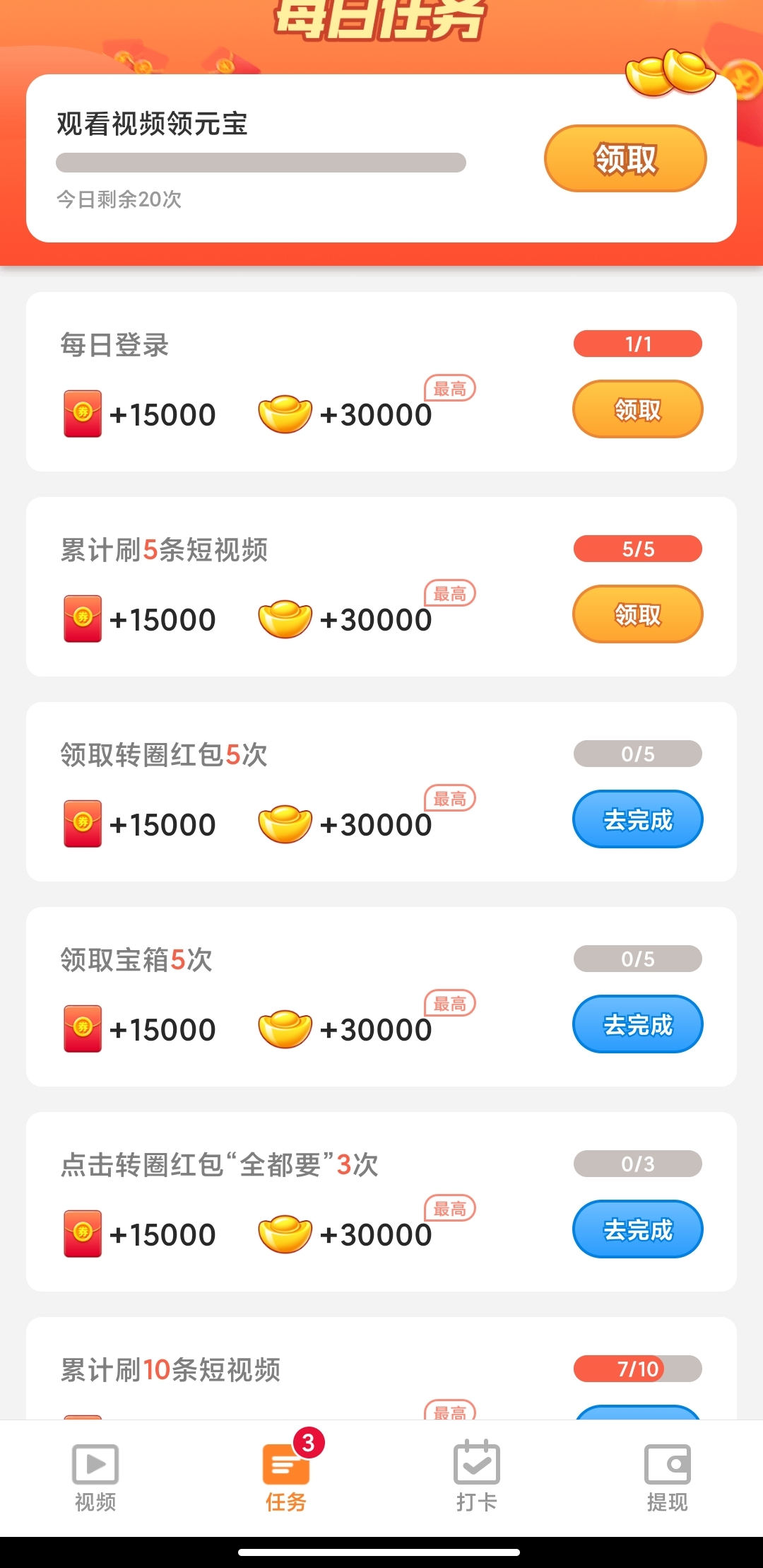This screenshot has width=763, height=1568.
Task: Click the 1/1 progress pill for 每日登录
Action: point(637,344)
